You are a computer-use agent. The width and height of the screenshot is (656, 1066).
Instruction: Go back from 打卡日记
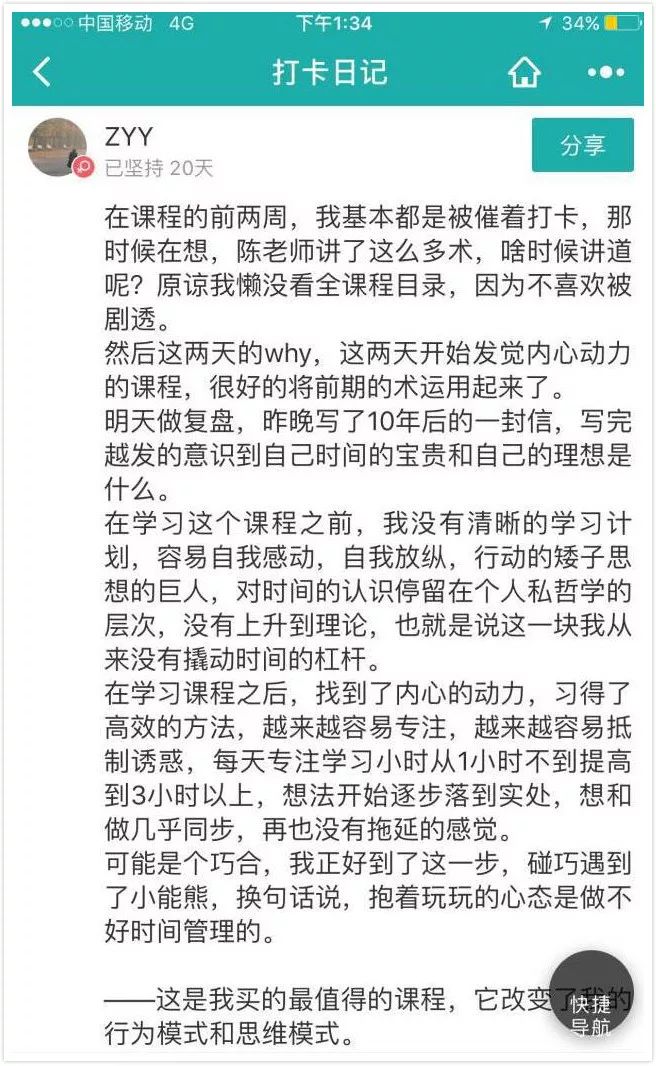41,73
